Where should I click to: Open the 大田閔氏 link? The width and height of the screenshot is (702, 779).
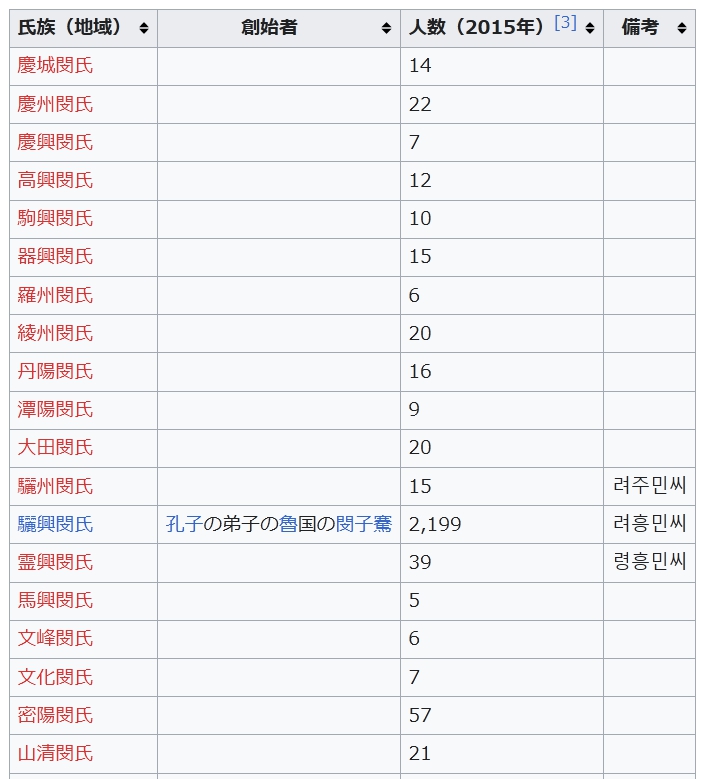[x=55, y=447]
